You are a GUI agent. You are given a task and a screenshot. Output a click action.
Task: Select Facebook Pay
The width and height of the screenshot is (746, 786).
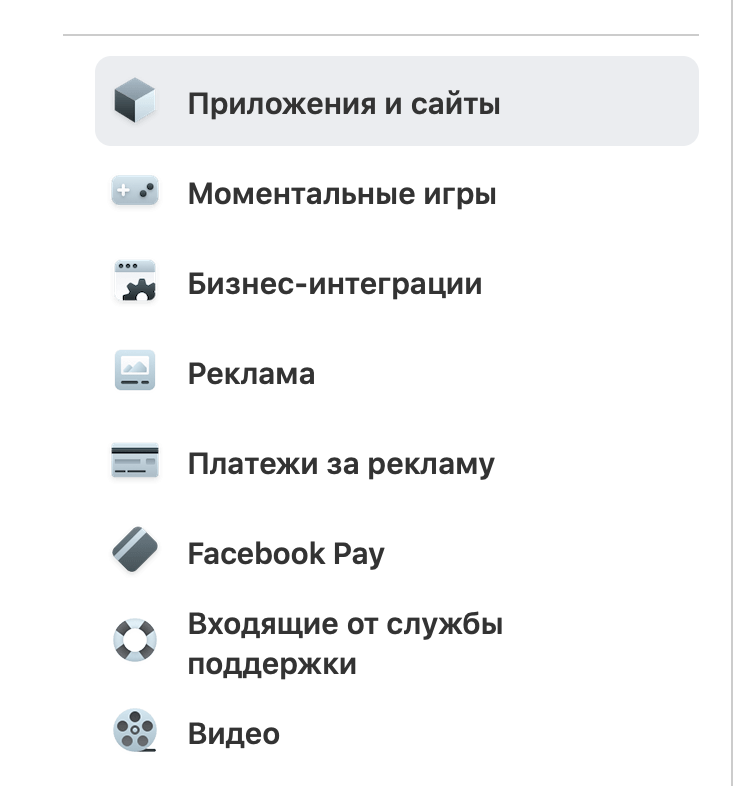point(397,553)
